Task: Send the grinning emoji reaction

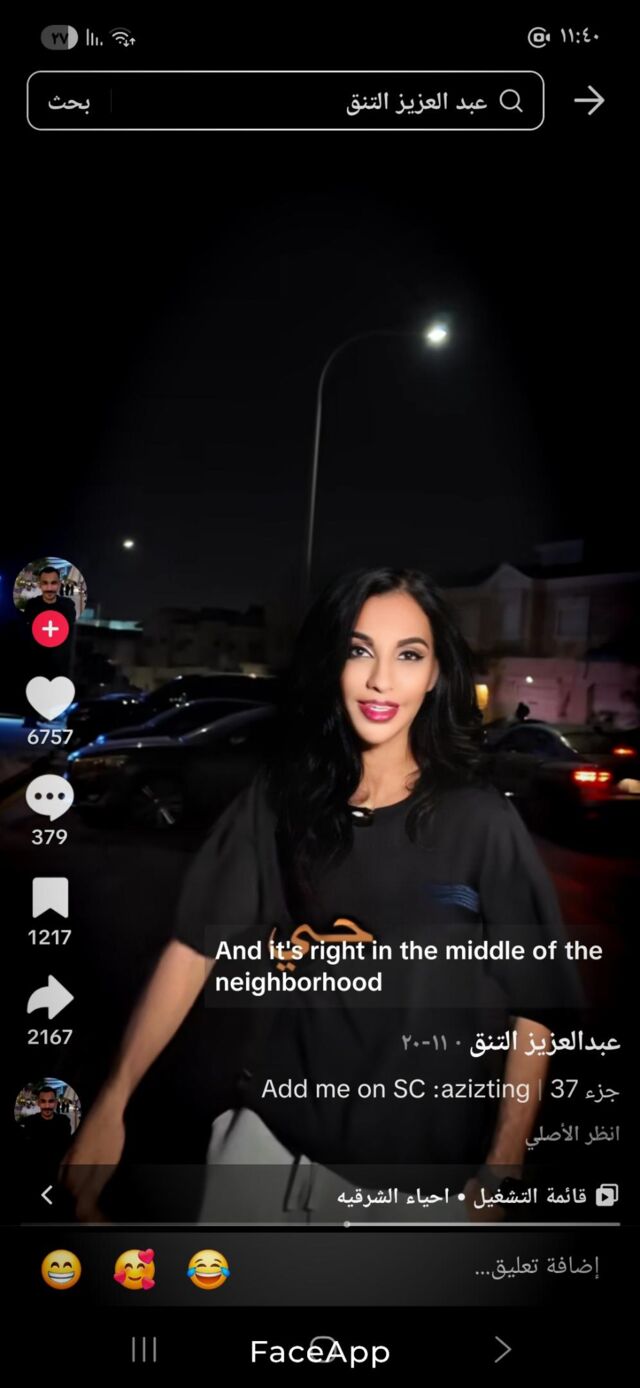Action: coord(61,1269)
